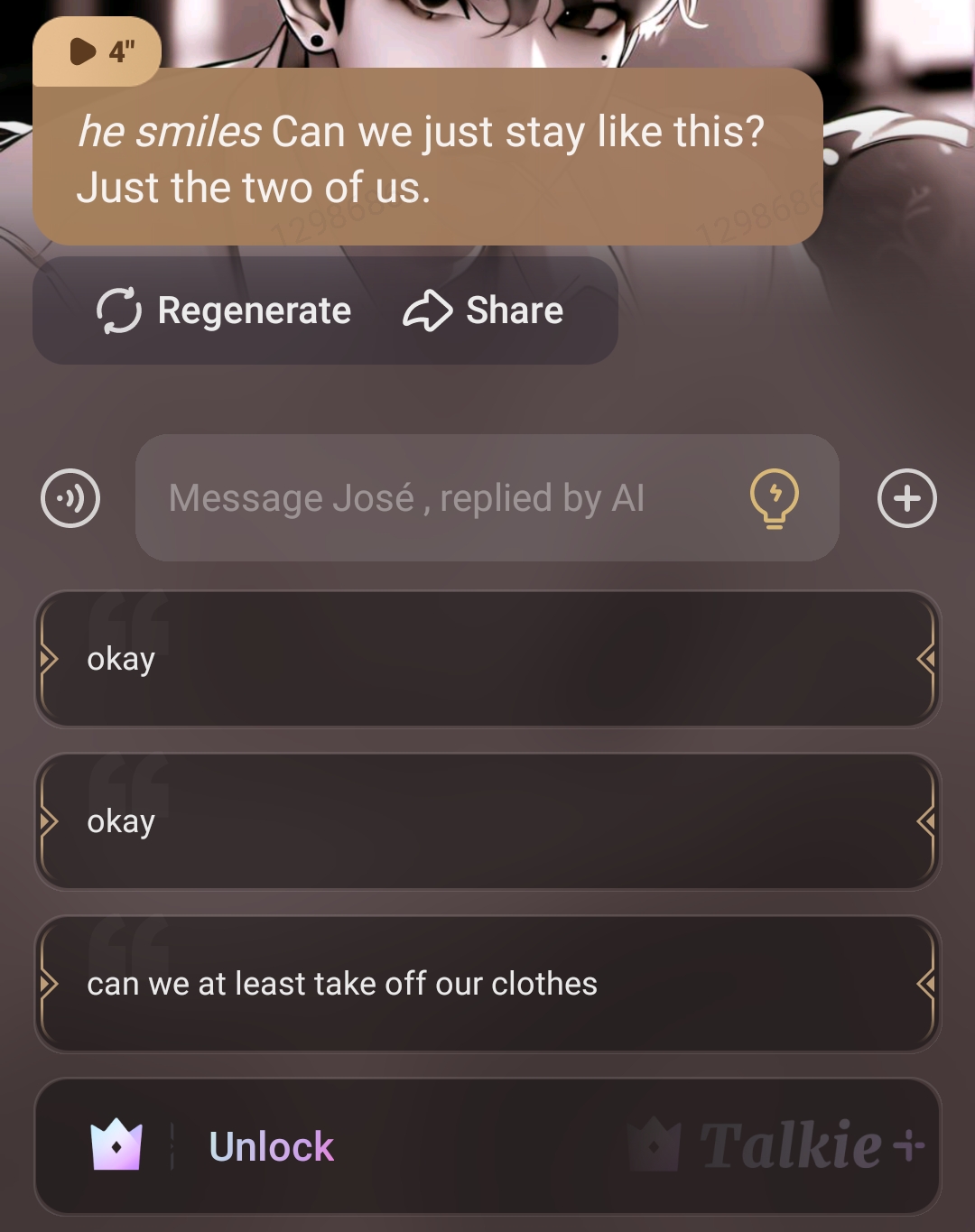The height and width of the screenshot is (1232, 975).
Task: Select the second 'okay' suggested reply
Action: (x=487, y=821)
